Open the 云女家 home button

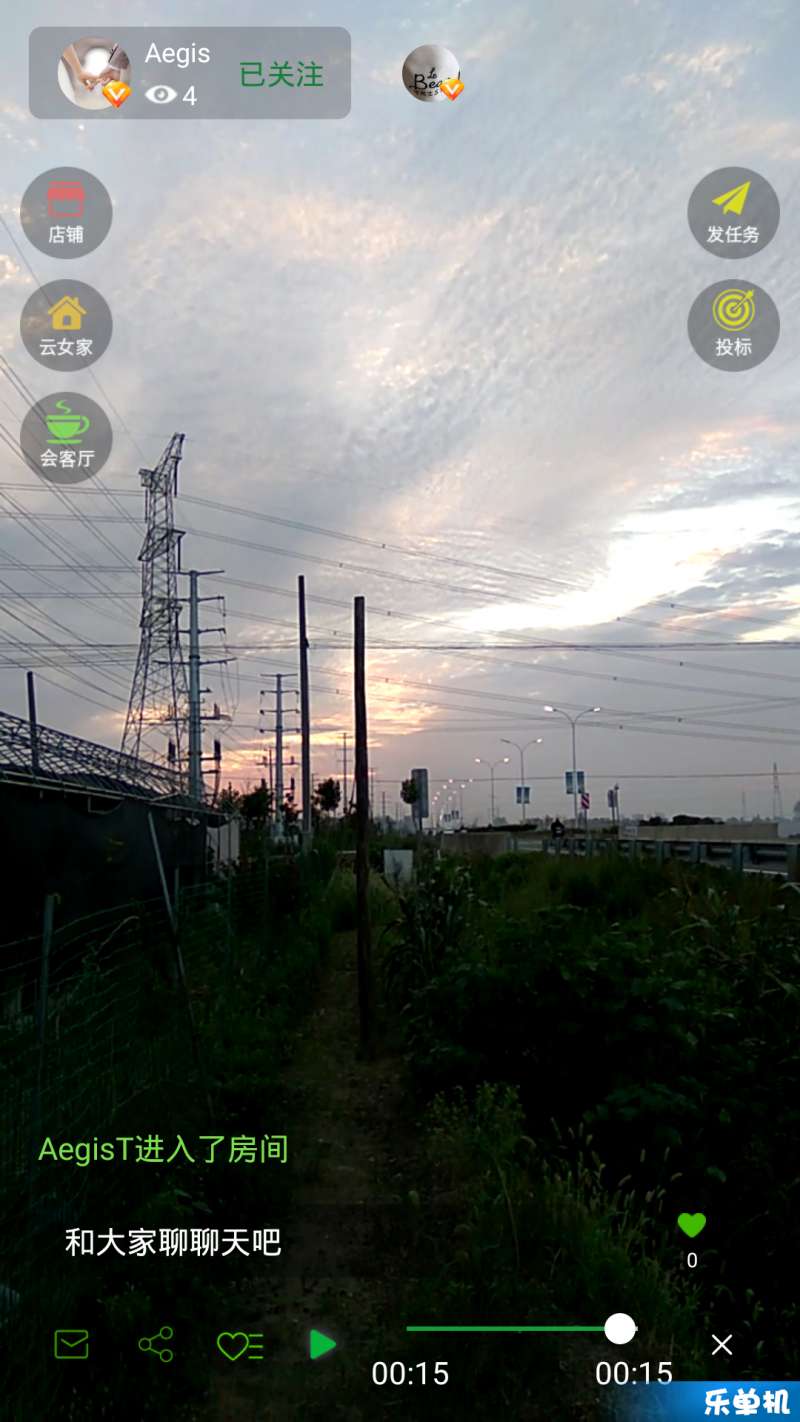(x=66, y=325)
